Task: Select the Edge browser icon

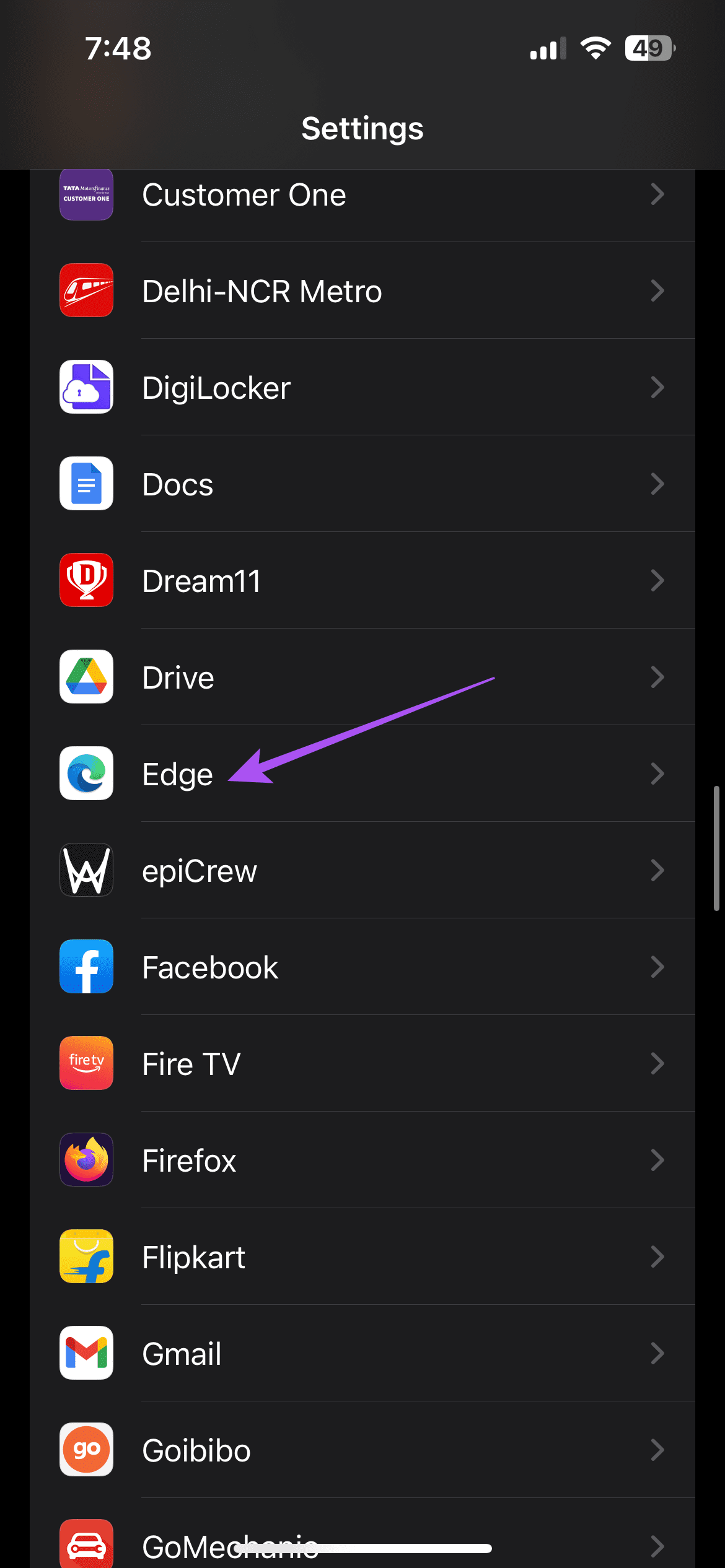Action: pyautogui.click(x=86, y=773)
